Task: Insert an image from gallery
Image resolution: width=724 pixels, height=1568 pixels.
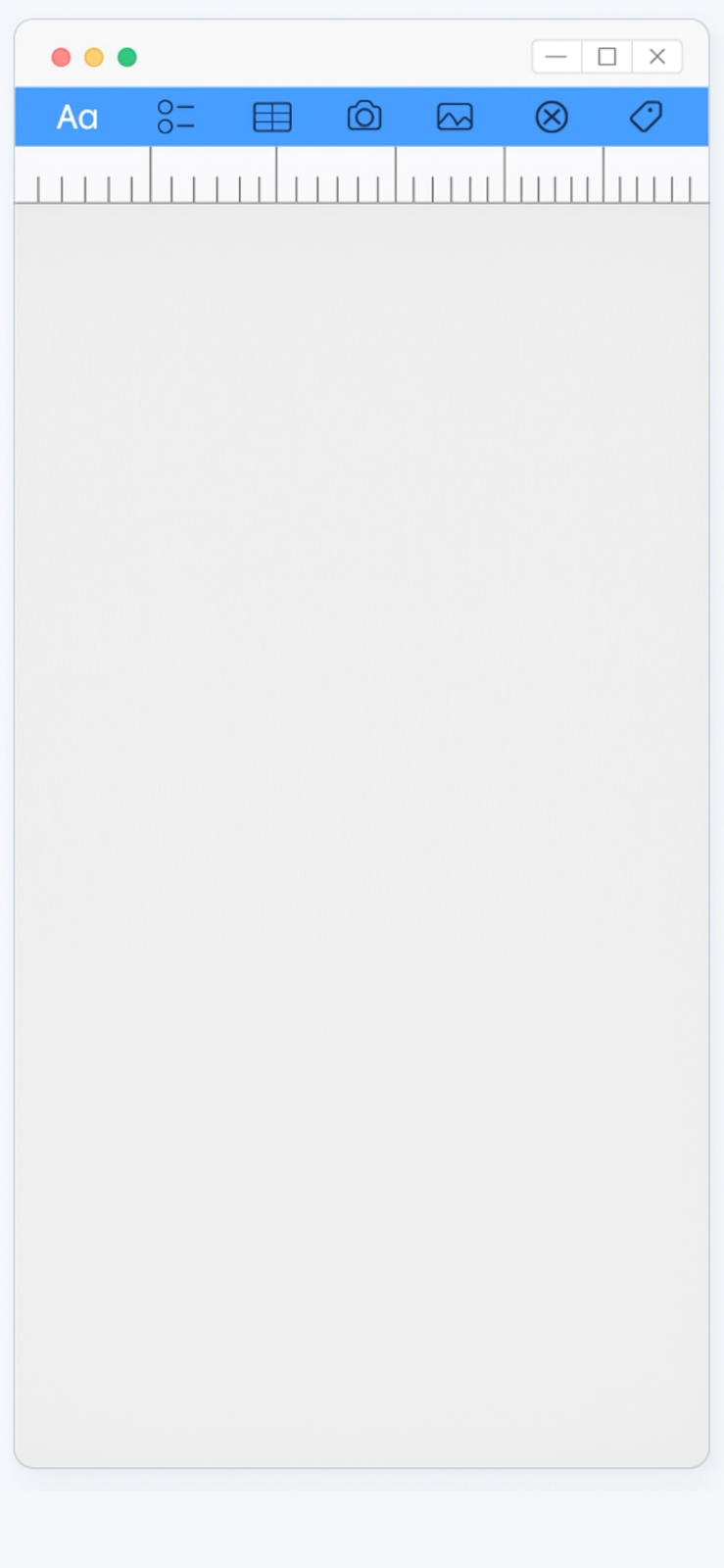Action: 455,118
